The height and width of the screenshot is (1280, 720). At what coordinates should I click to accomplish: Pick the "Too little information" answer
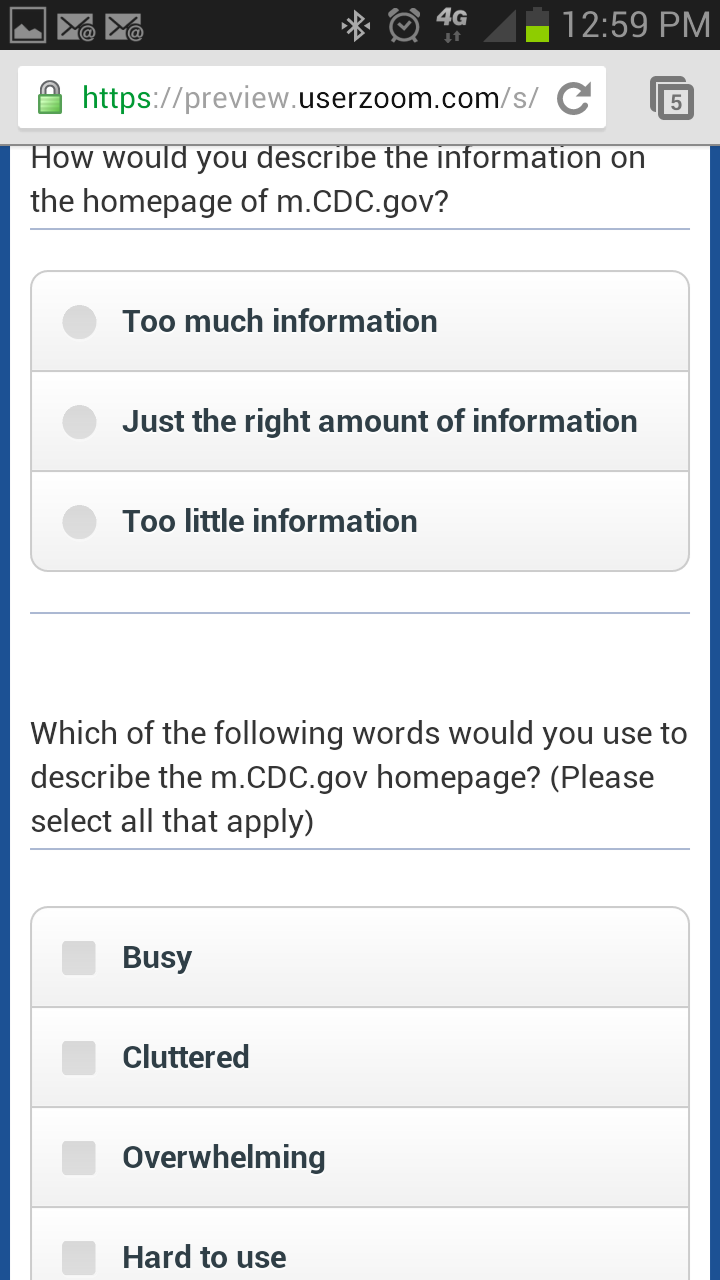coord(80,522)
